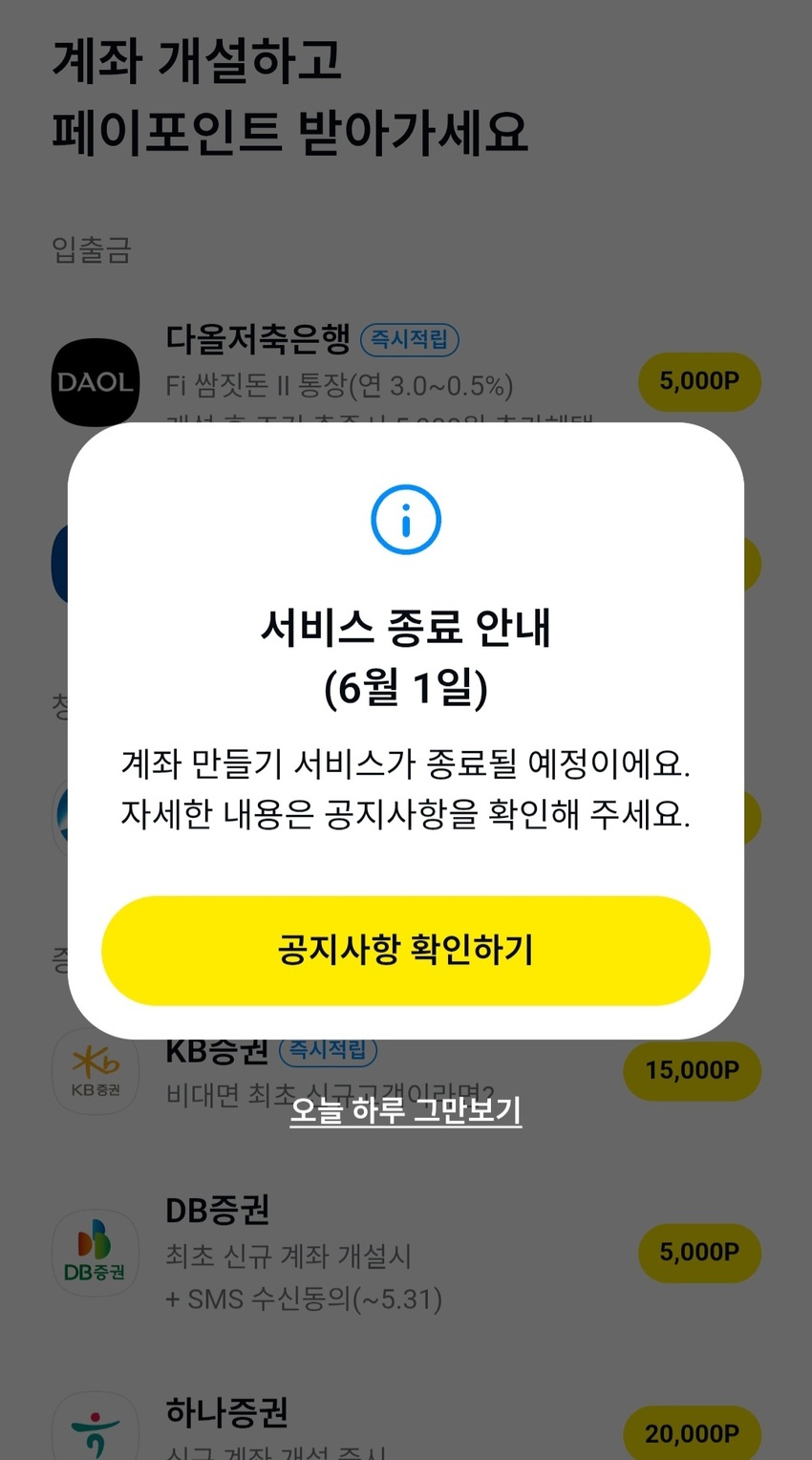Tap 공지사항 확인하기 button
This screenshot has width=812, height=1460.
(405, 950)
